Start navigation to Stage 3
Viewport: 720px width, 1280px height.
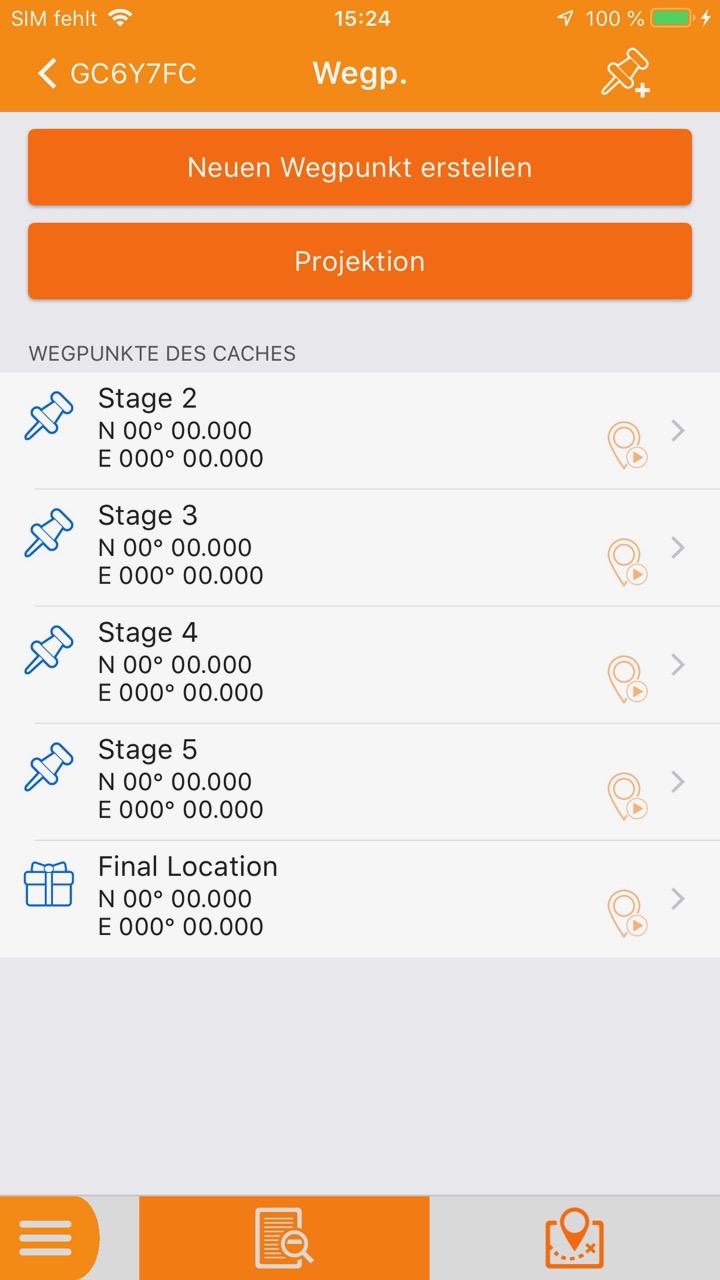(627, 563)
